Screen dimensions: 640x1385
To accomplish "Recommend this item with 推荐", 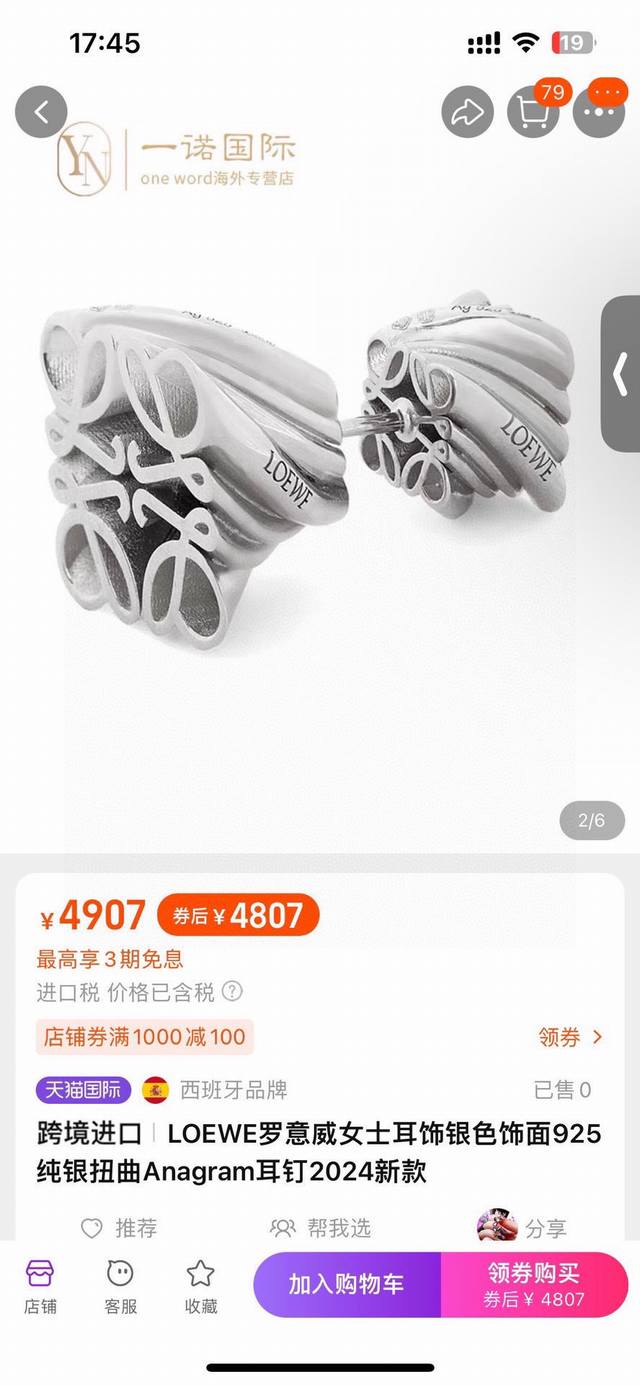I will pyautogui.click(x=119, y=1228).
